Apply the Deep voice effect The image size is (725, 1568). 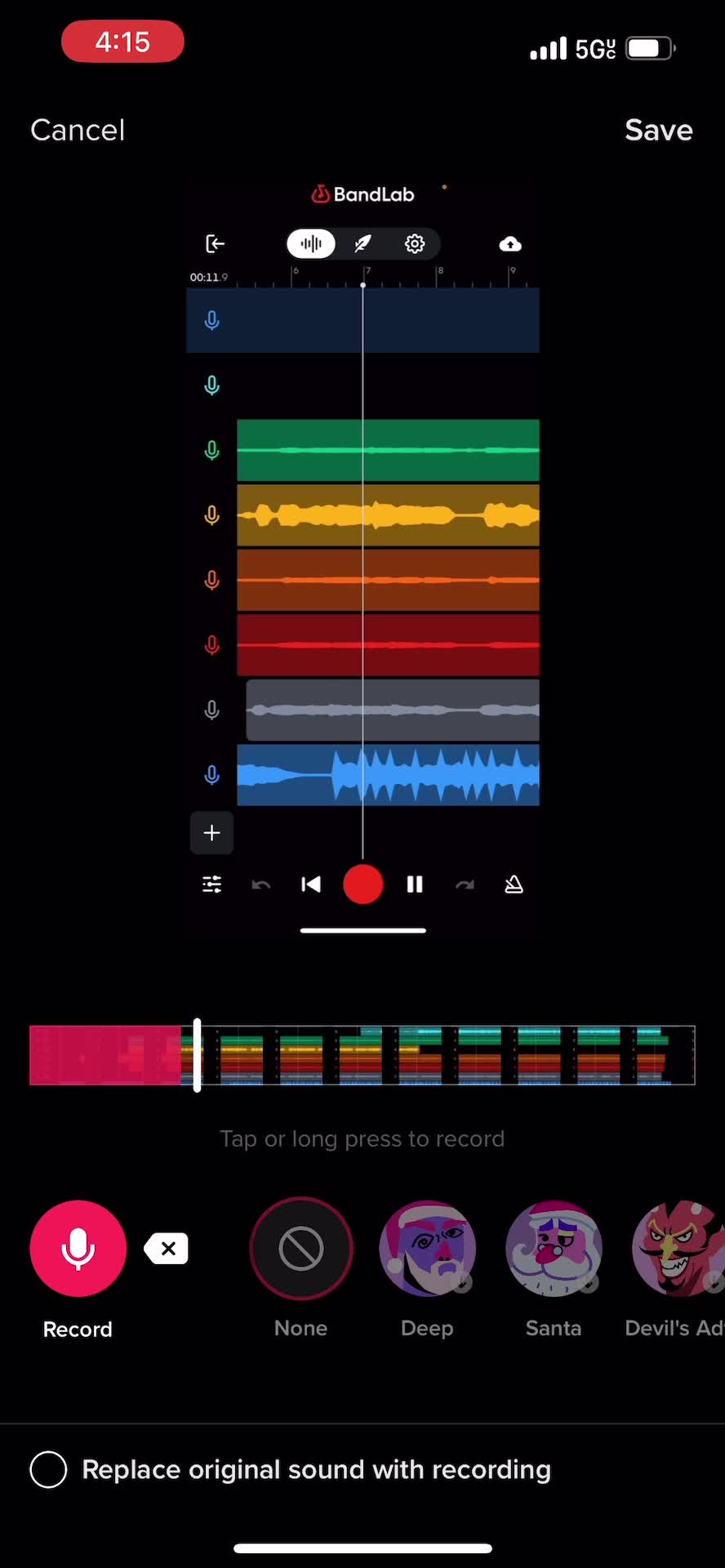click(427, 1248)
